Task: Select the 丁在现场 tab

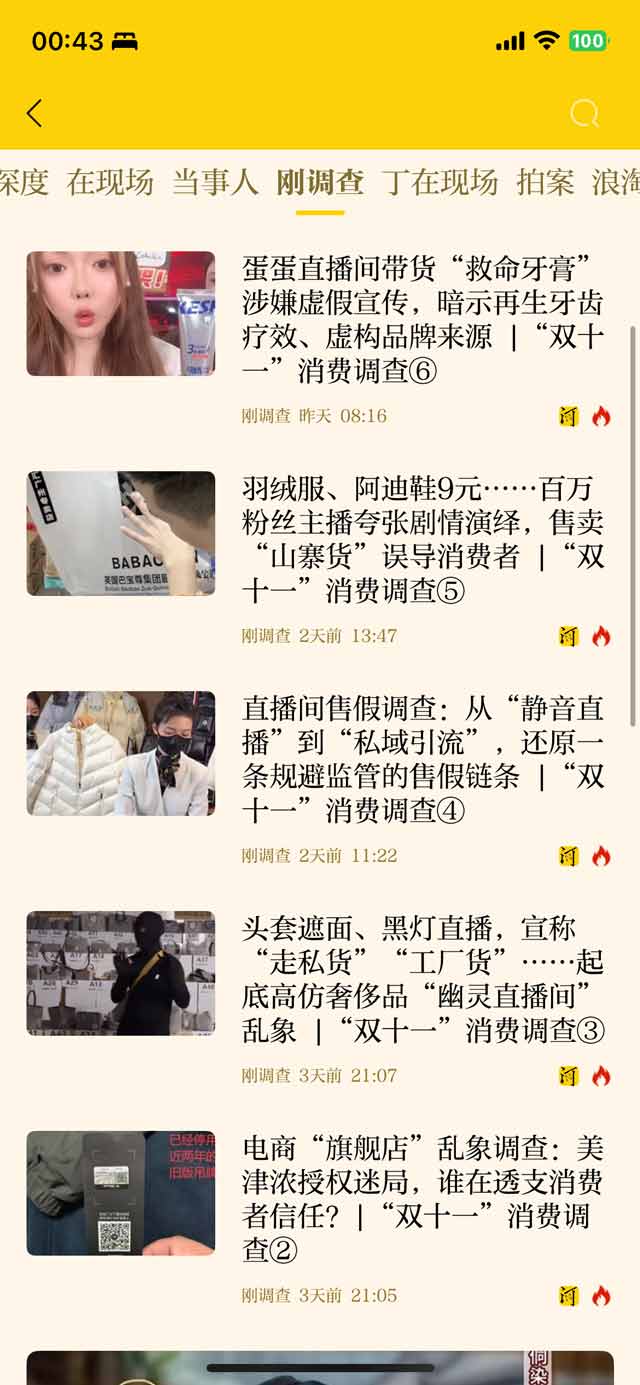Action: [x=439, y=182]
